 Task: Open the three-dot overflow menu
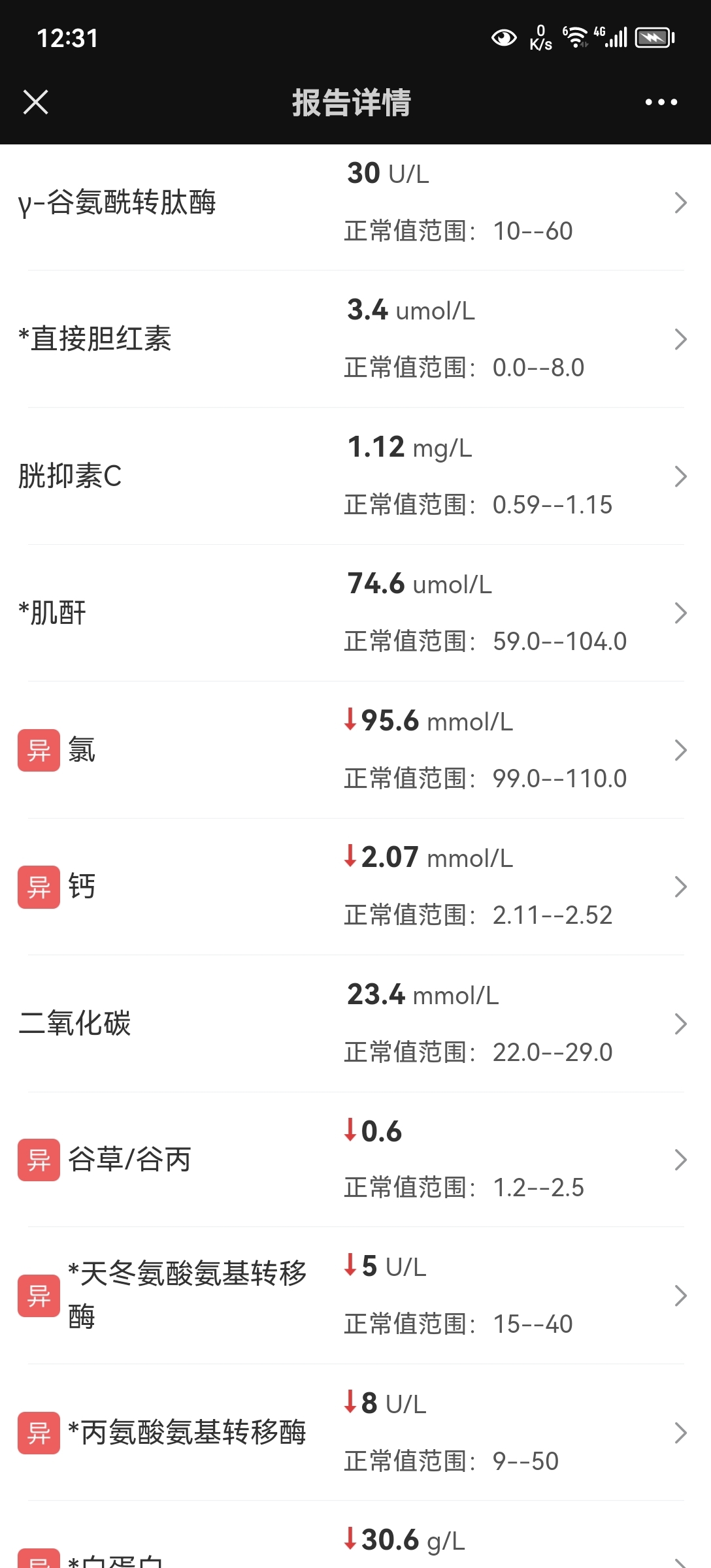[661, 103]
